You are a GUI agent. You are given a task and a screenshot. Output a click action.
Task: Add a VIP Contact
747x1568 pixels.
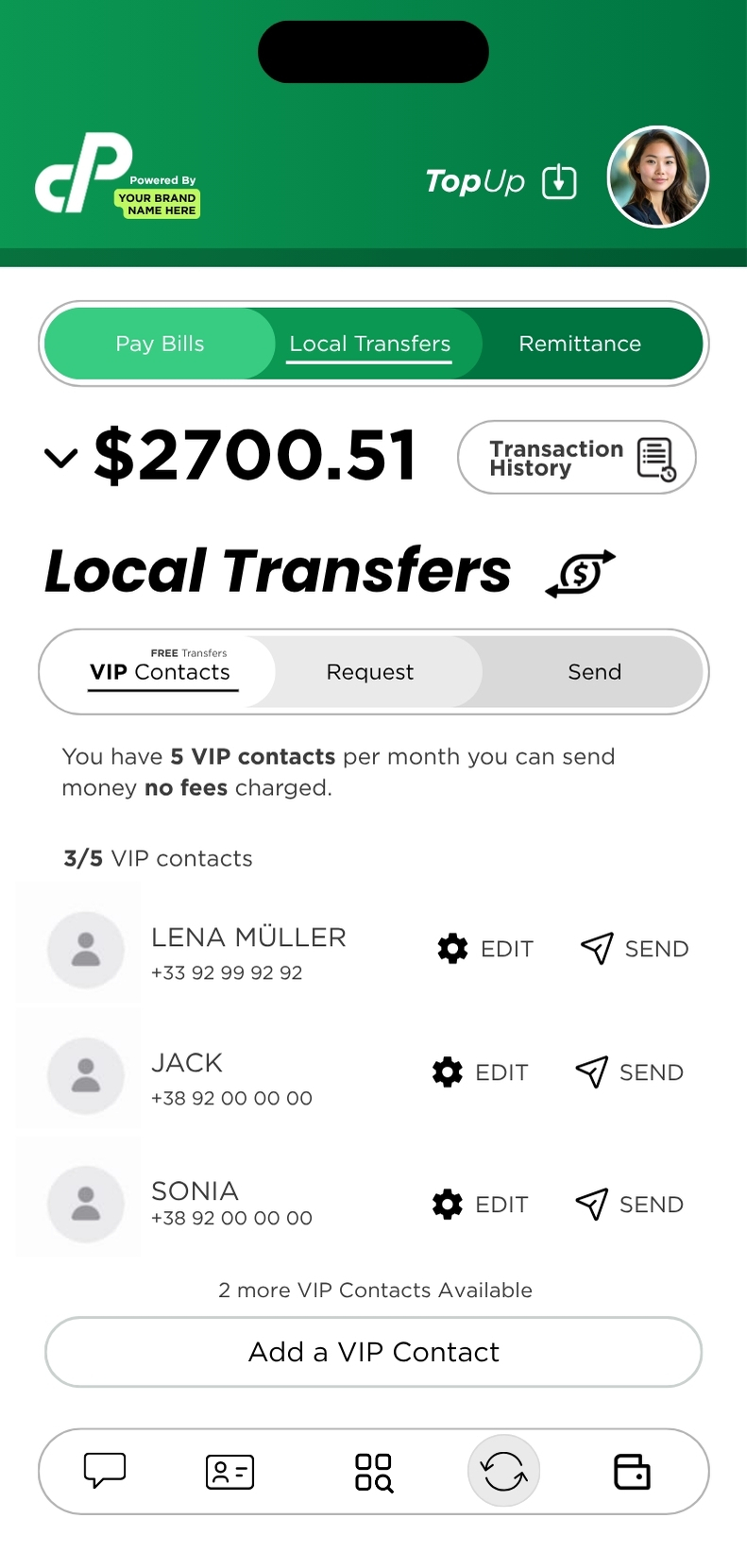[373, 1352]
